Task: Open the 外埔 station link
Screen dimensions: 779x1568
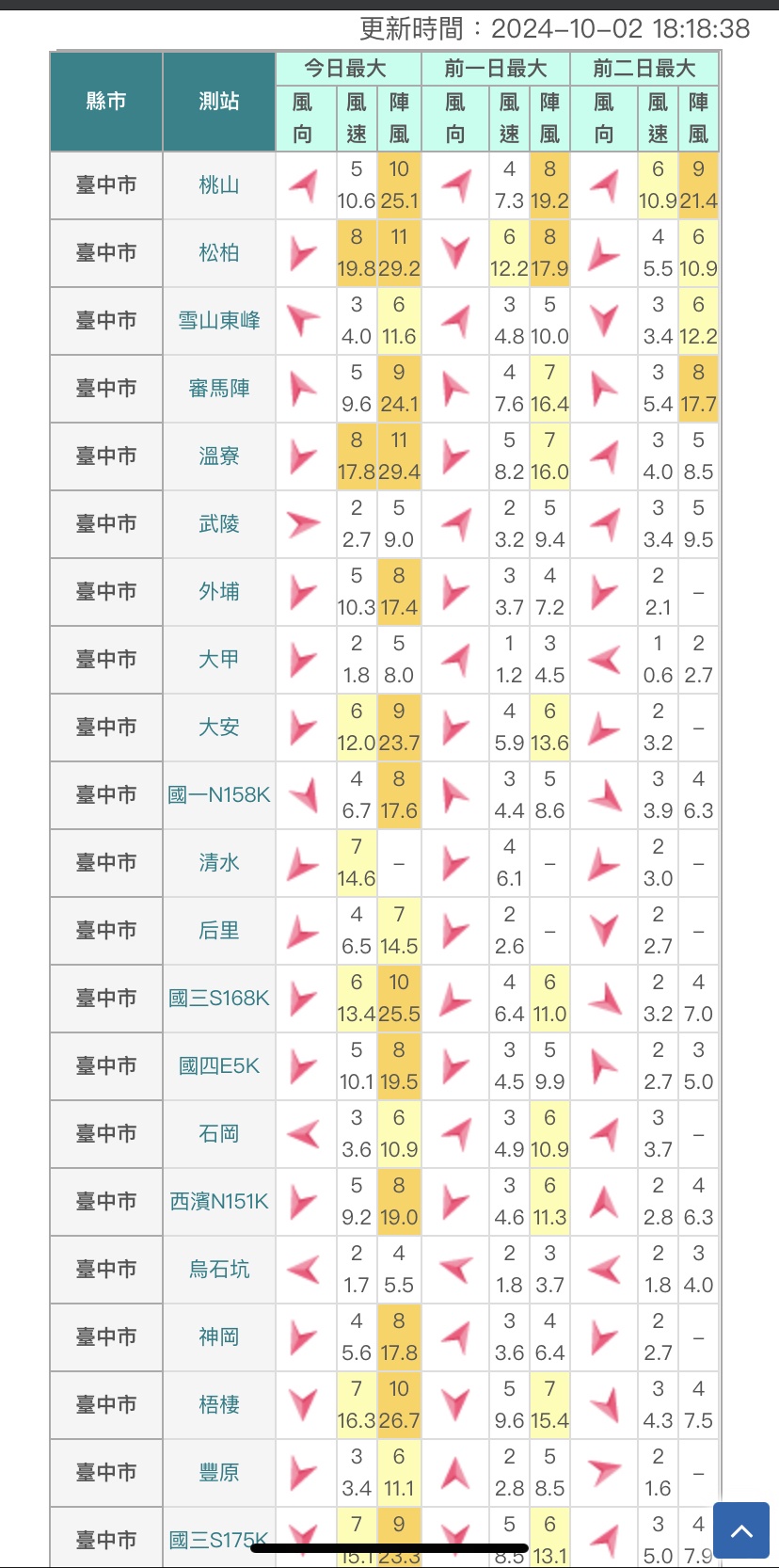Action: coord(219,592)
